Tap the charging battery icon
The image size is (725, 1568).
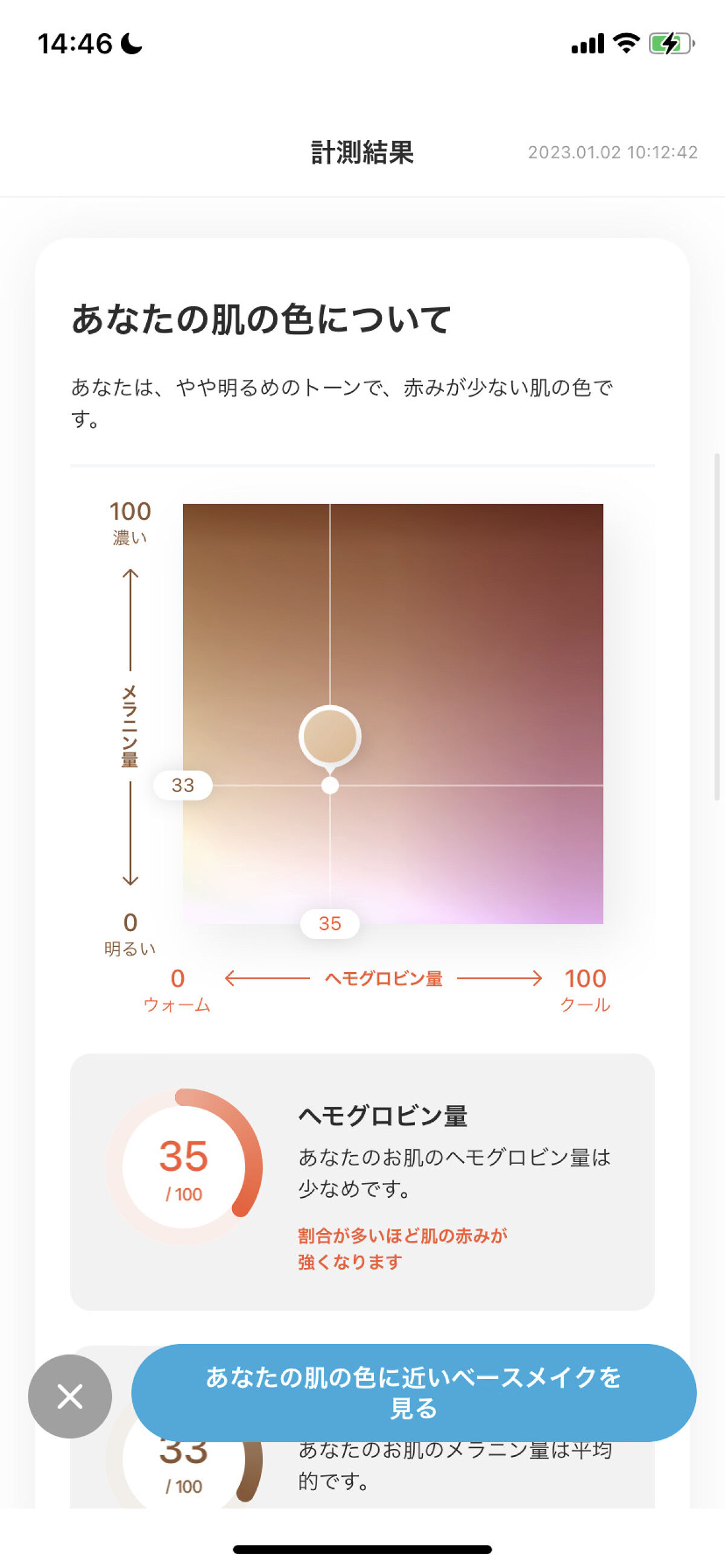668,43
